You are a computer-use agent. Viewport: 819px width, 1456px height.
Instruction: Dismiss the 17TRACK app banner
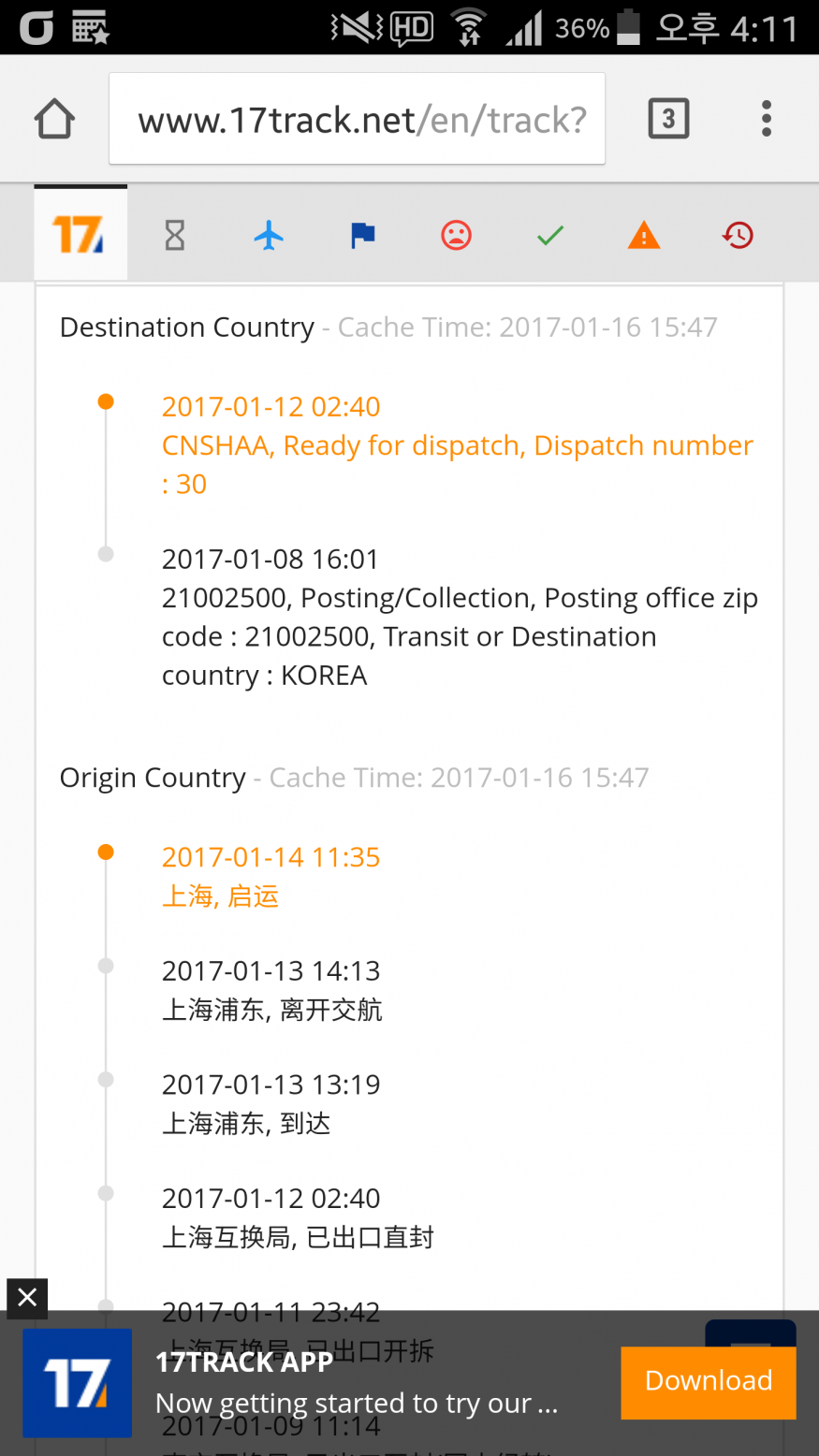(27, 1298)
